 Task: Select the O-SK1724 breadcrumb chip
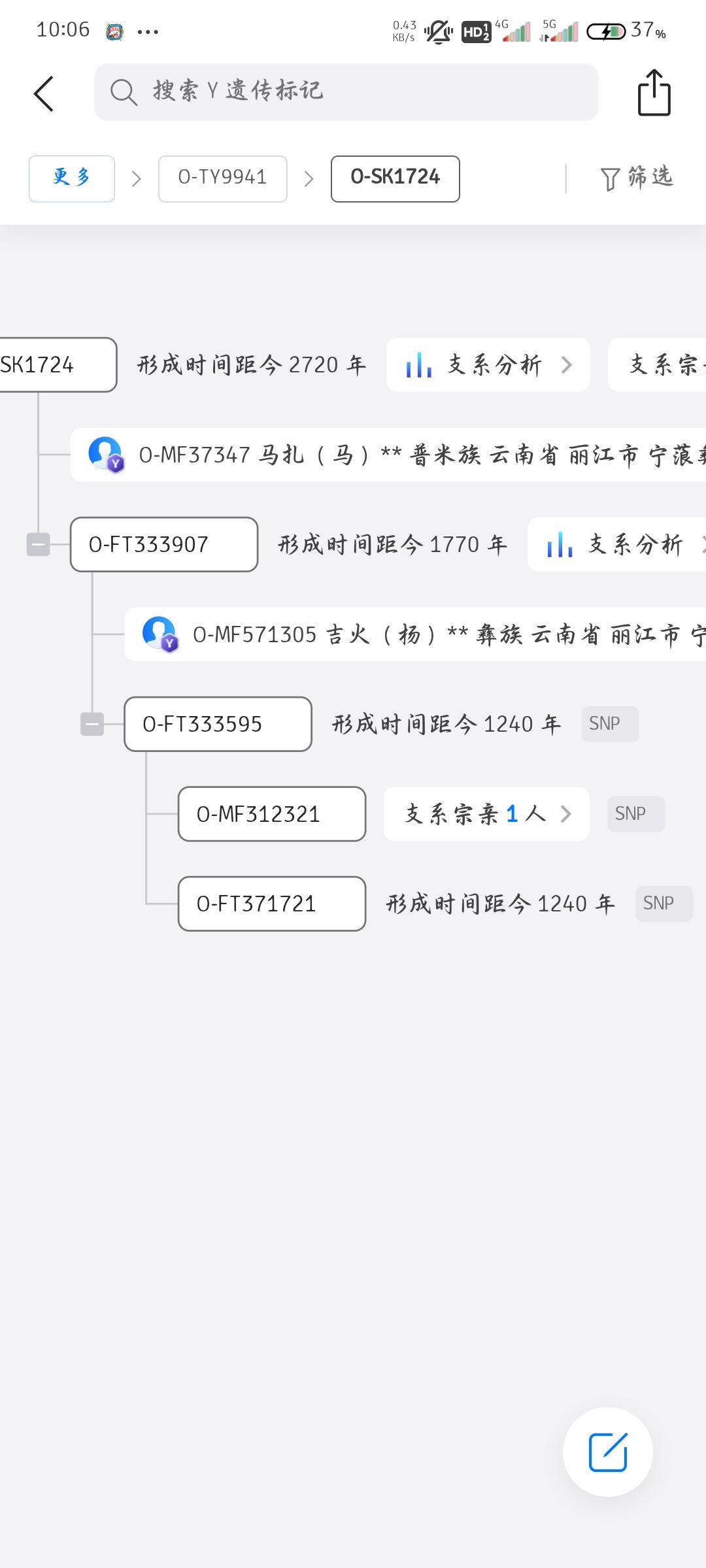(x=395, y=178)
